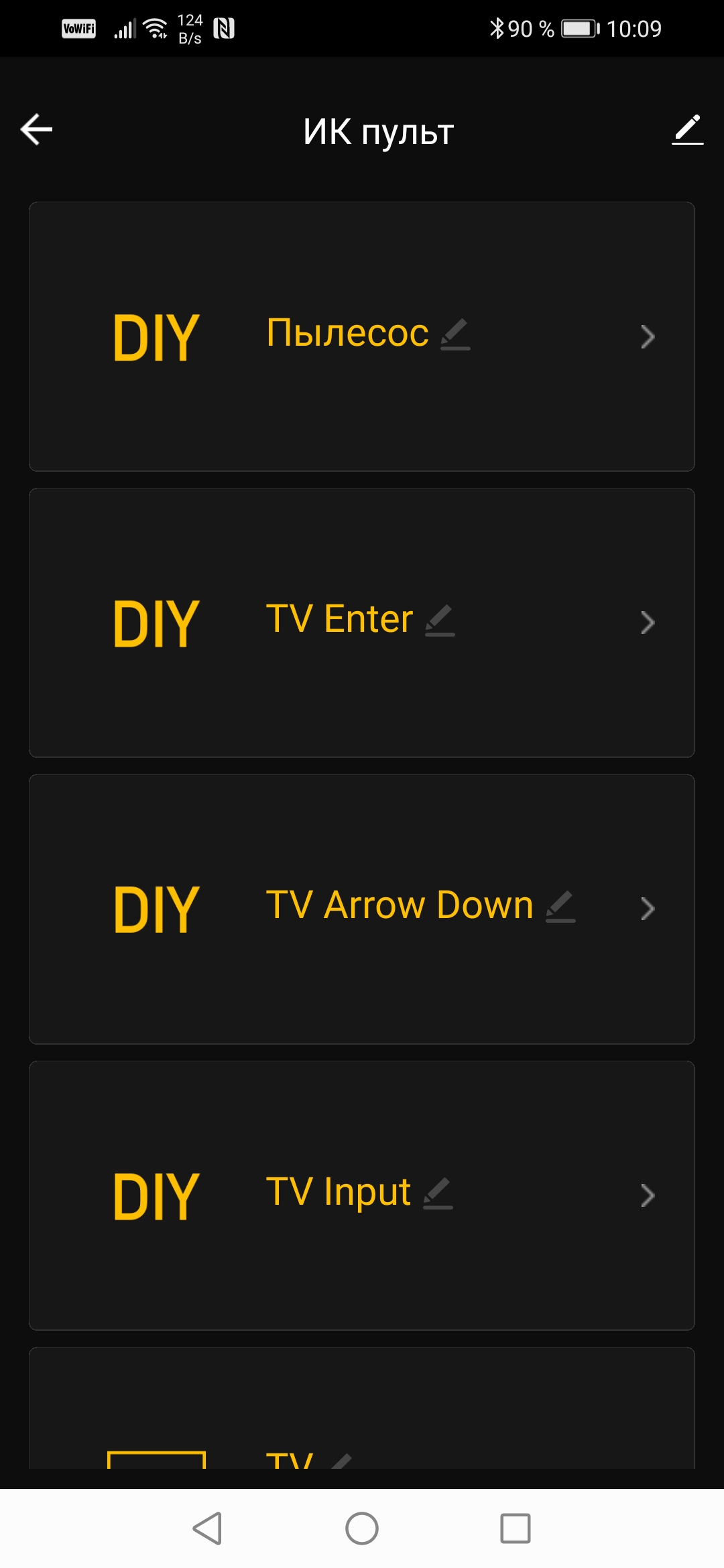Rename TV Enter using its pencil icon
This screenshot has width=724, height=1568.
pos(440,620)
